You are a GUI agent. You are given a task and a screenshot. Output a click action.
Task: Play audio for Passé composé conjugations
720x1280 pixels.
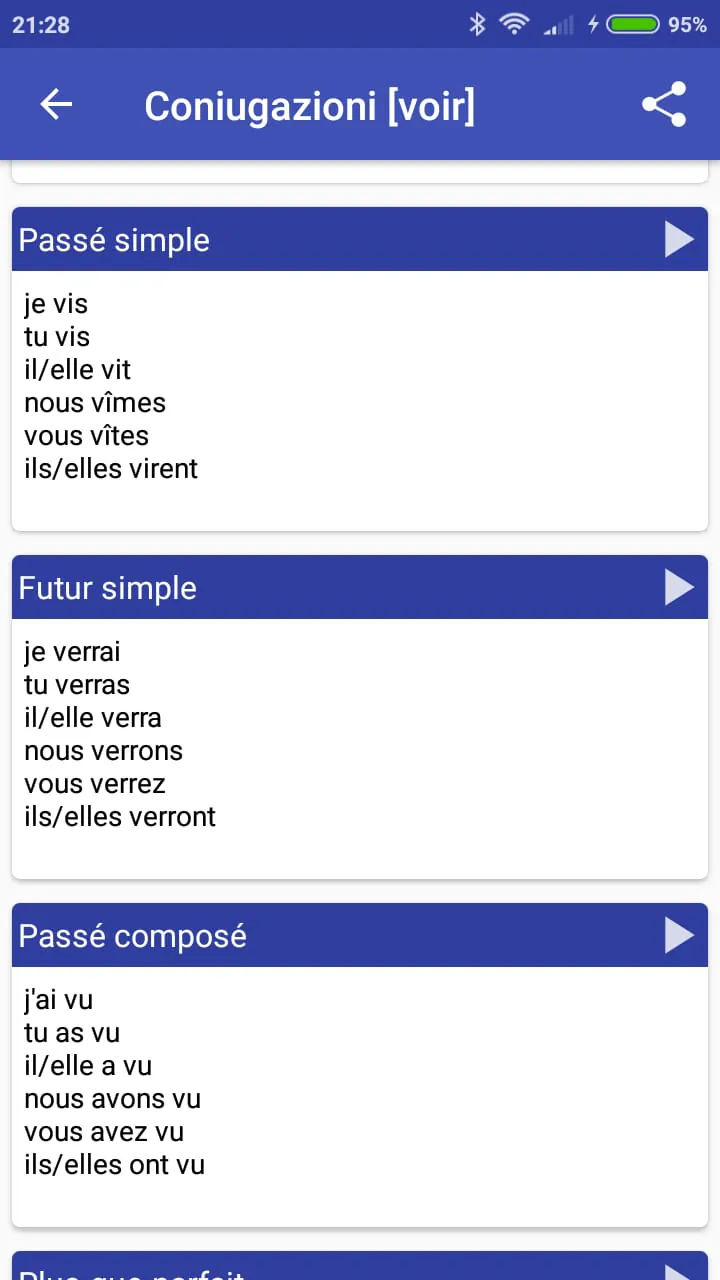click(x=678, y=935)
